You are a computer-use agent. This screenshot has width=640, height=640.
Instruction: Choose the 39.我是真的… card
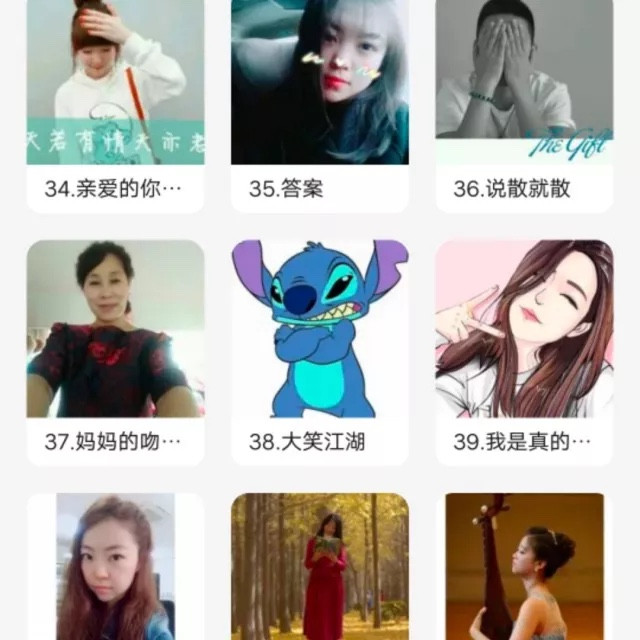(x=524, y=350)
